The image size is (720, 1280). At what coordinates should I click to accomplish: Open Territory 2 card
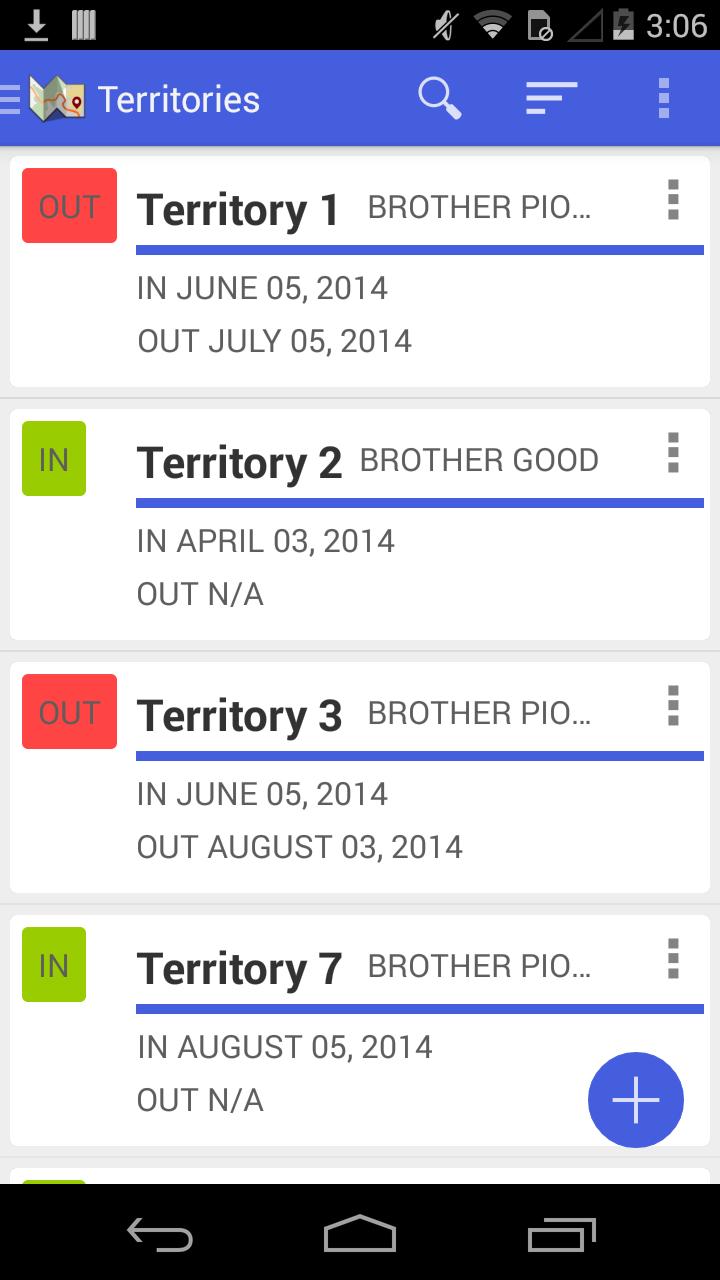(x=360, y=553)
